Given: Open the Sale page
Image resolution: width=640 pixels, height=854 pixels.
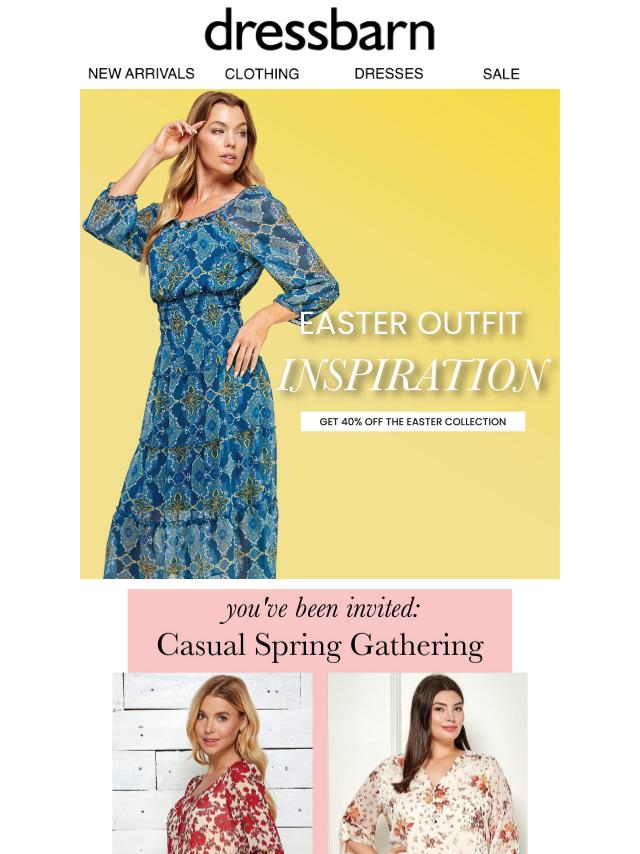Looking at the screenshot, I should point(501,74).
